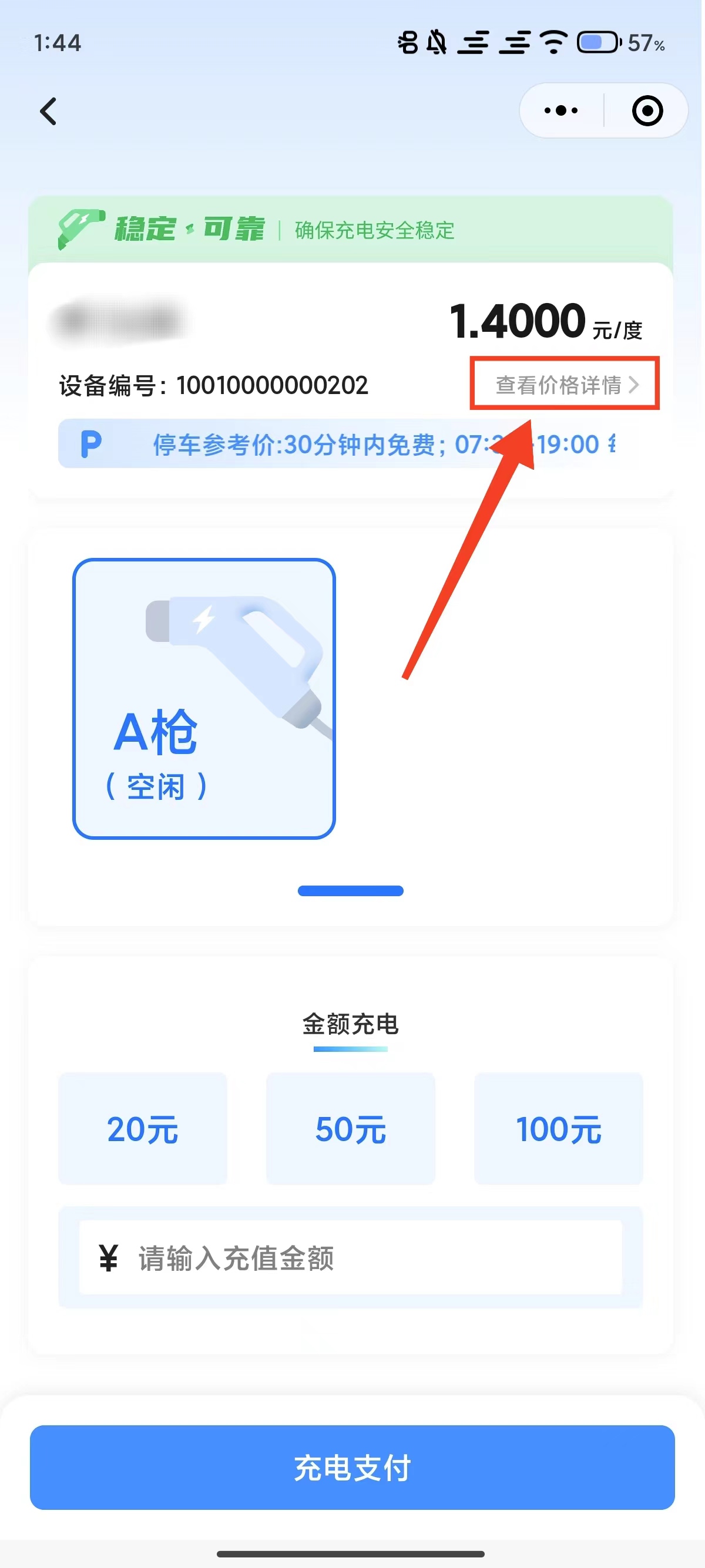Select the A枪 charging gun card
705x1568 pixels.
(x=204, y=698)
